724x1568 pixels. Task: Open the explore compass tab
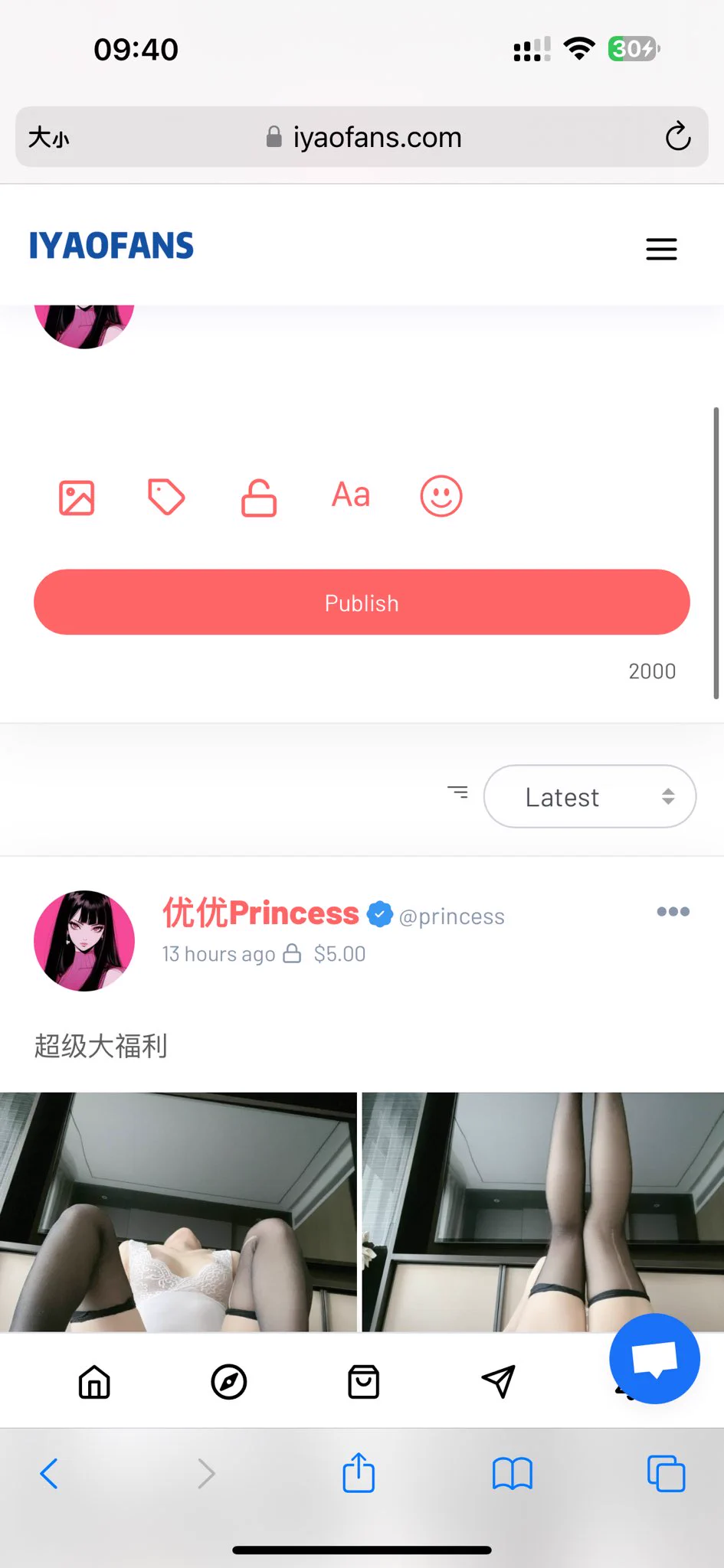(x=228, y=1382)
